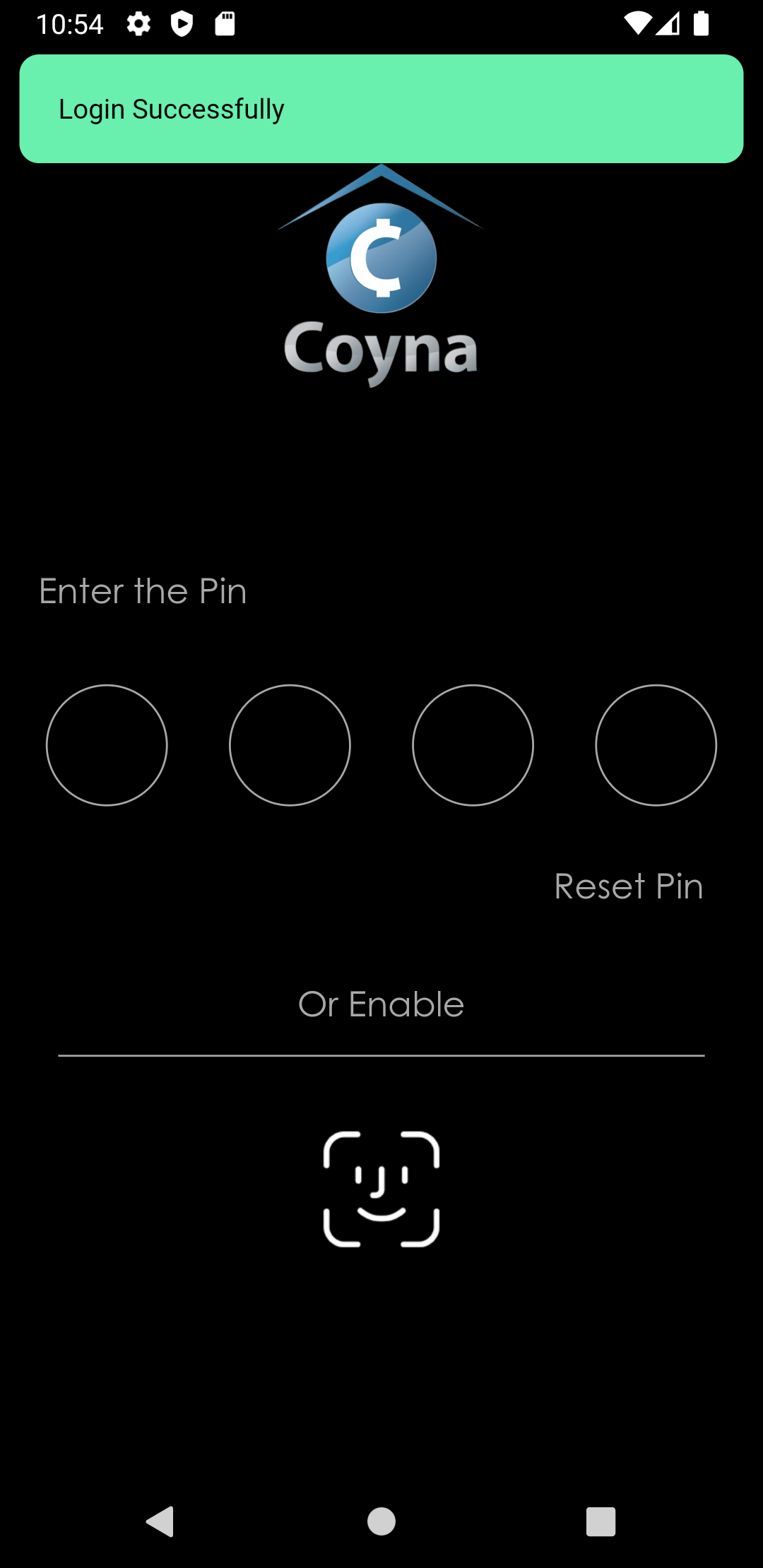This screenshot has height=1568, width=763.
Task: Tap the first PIN digit circle
Action: (107, 745)
